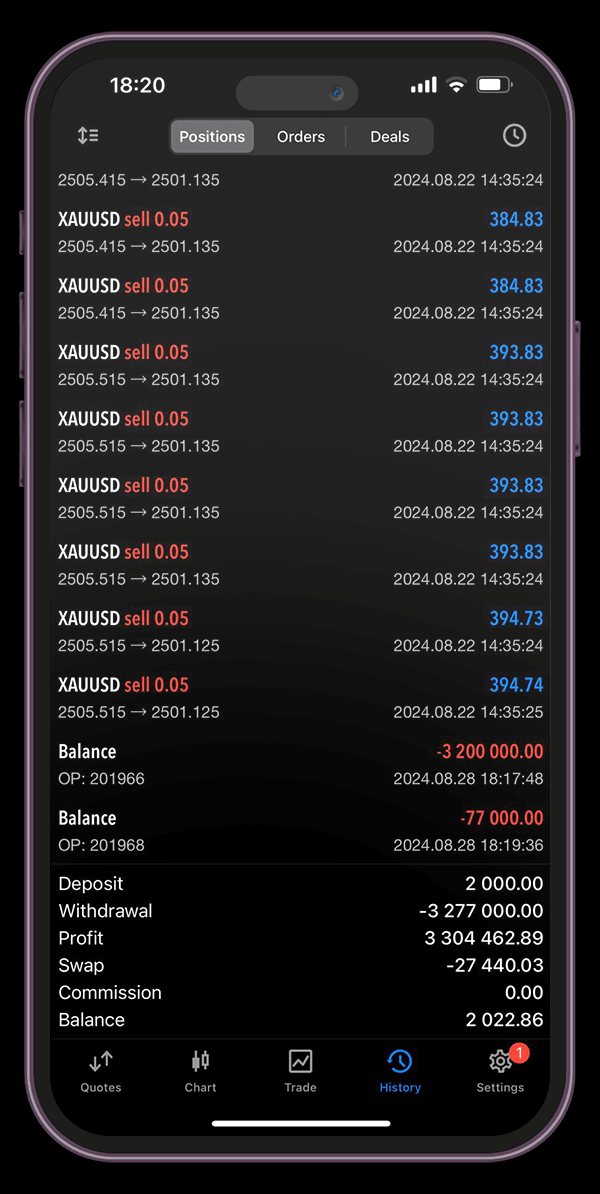Go to the Quotes tab

point(101,1070)
